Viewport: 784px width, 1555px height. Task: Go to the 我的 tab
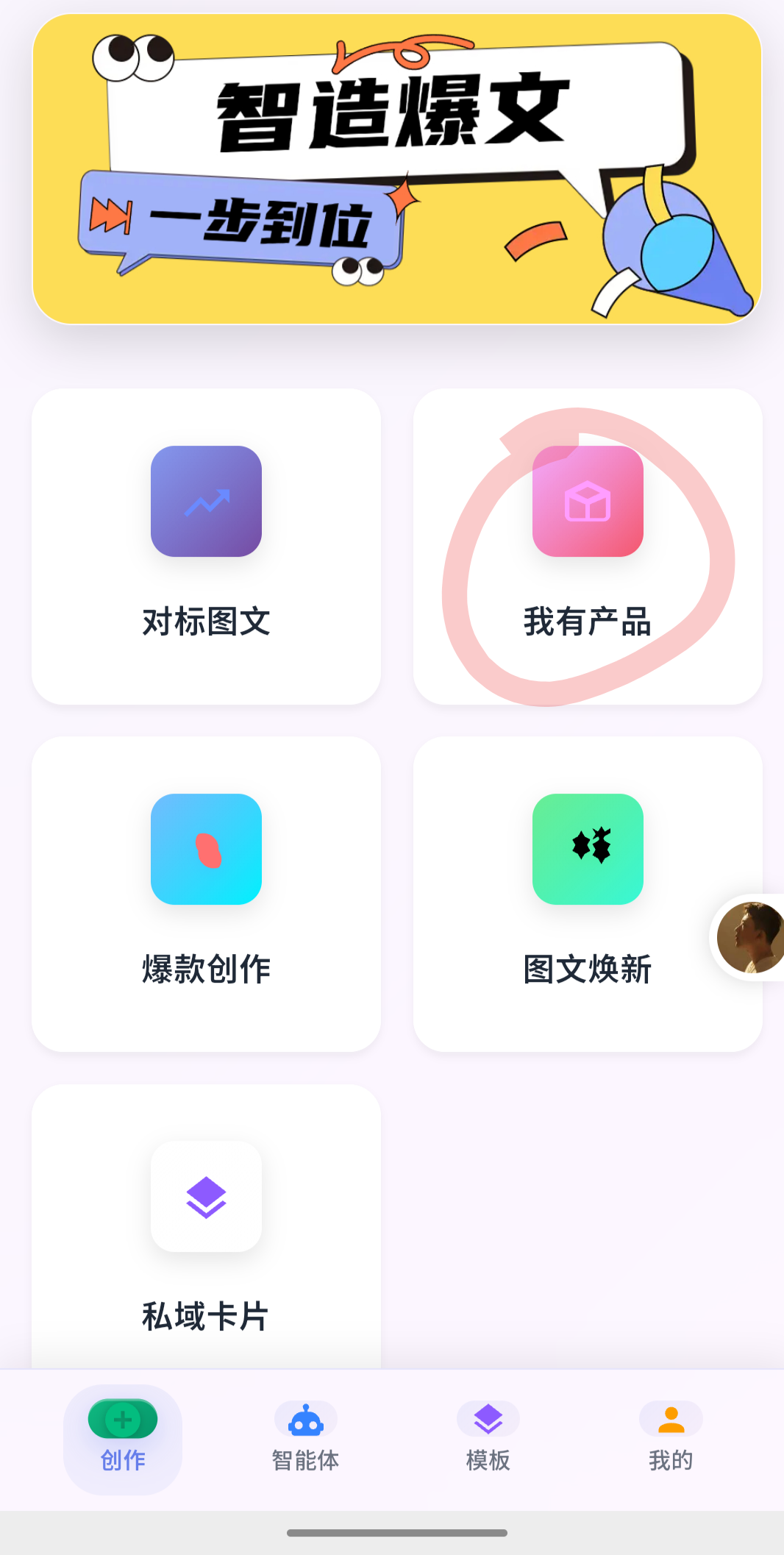click(x=670, y=1439)
